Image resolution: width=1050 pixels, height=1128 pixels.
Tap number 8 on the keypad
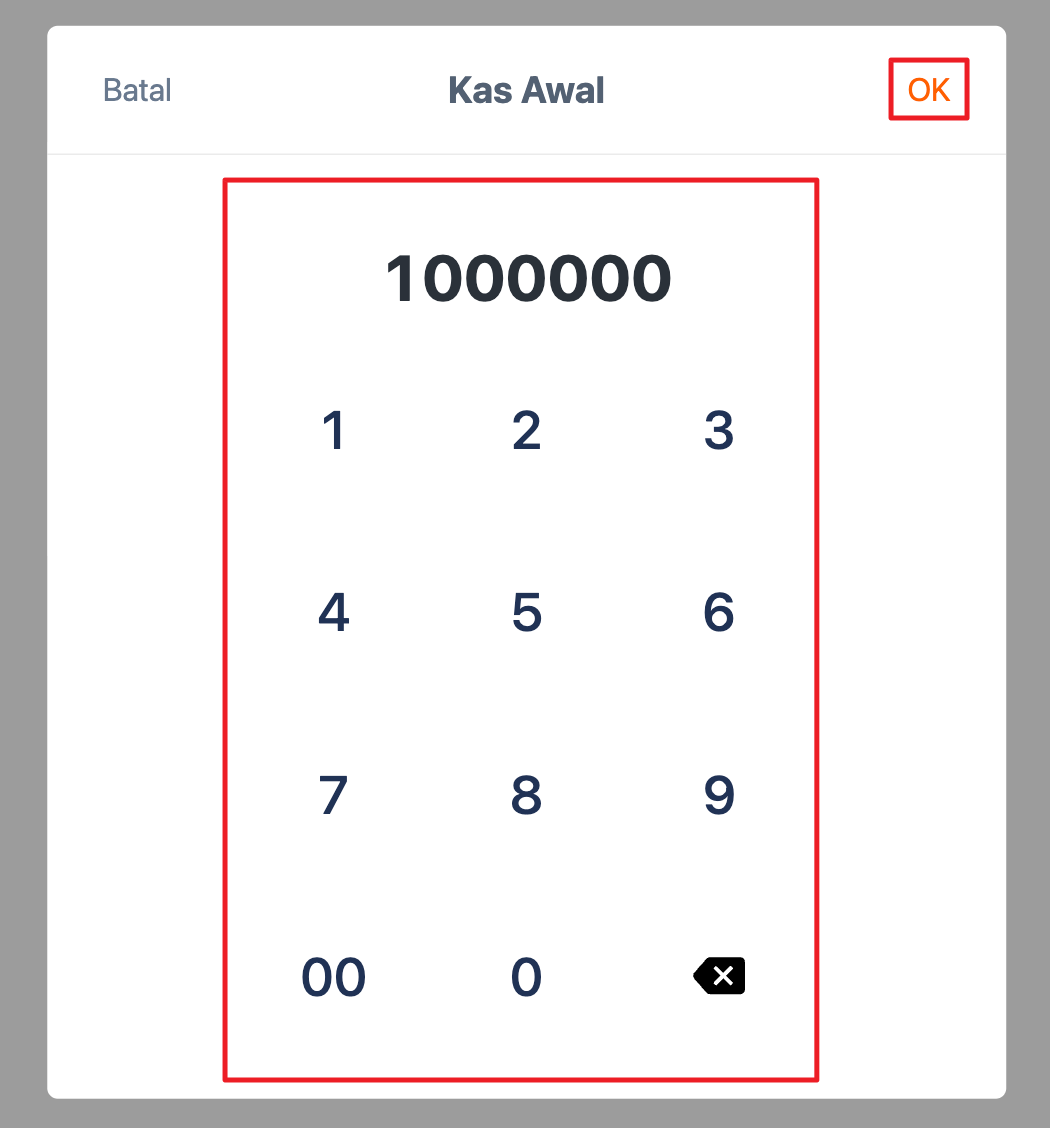pos(526,795)
